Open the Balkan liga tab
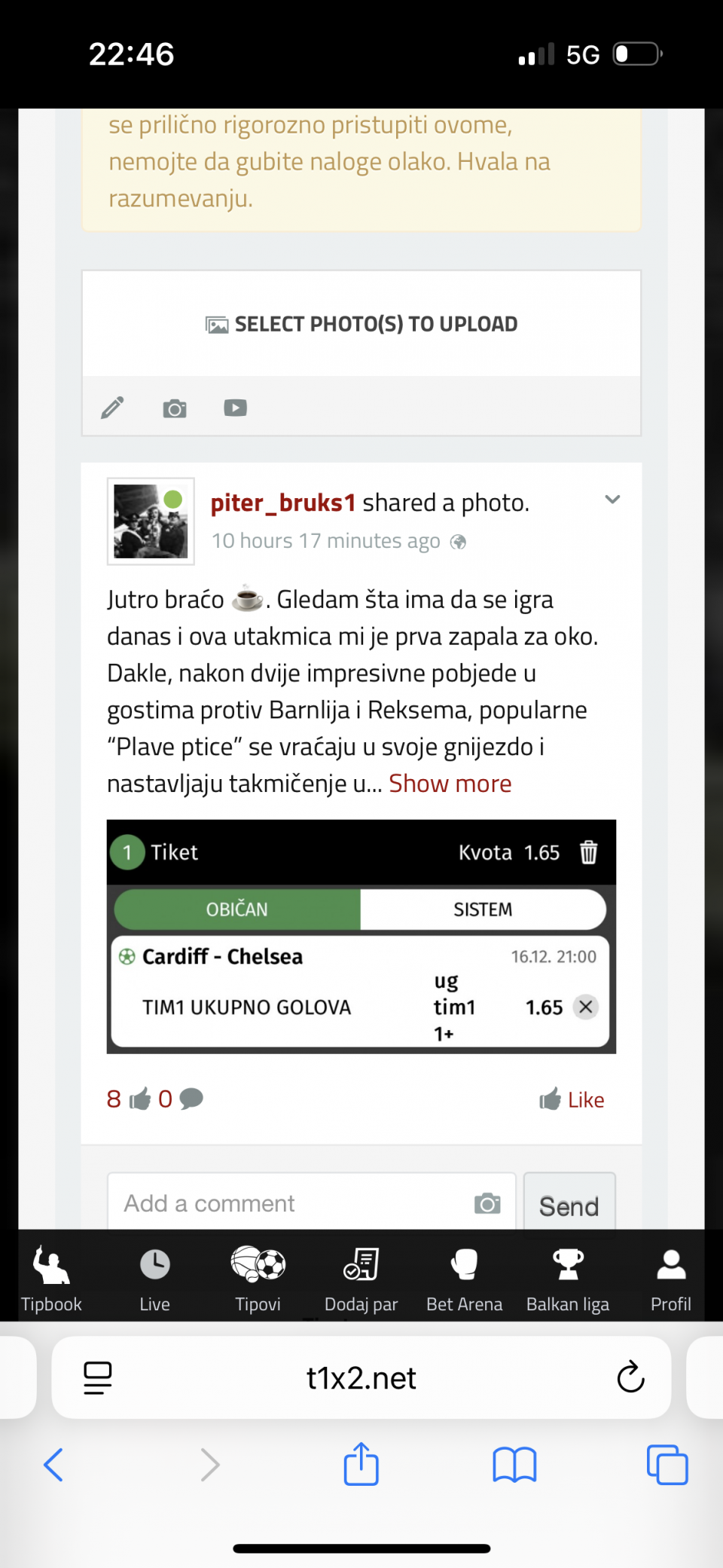Image resolution: width=723 pixels, height=1568 pixels. tap(568, 1278)
